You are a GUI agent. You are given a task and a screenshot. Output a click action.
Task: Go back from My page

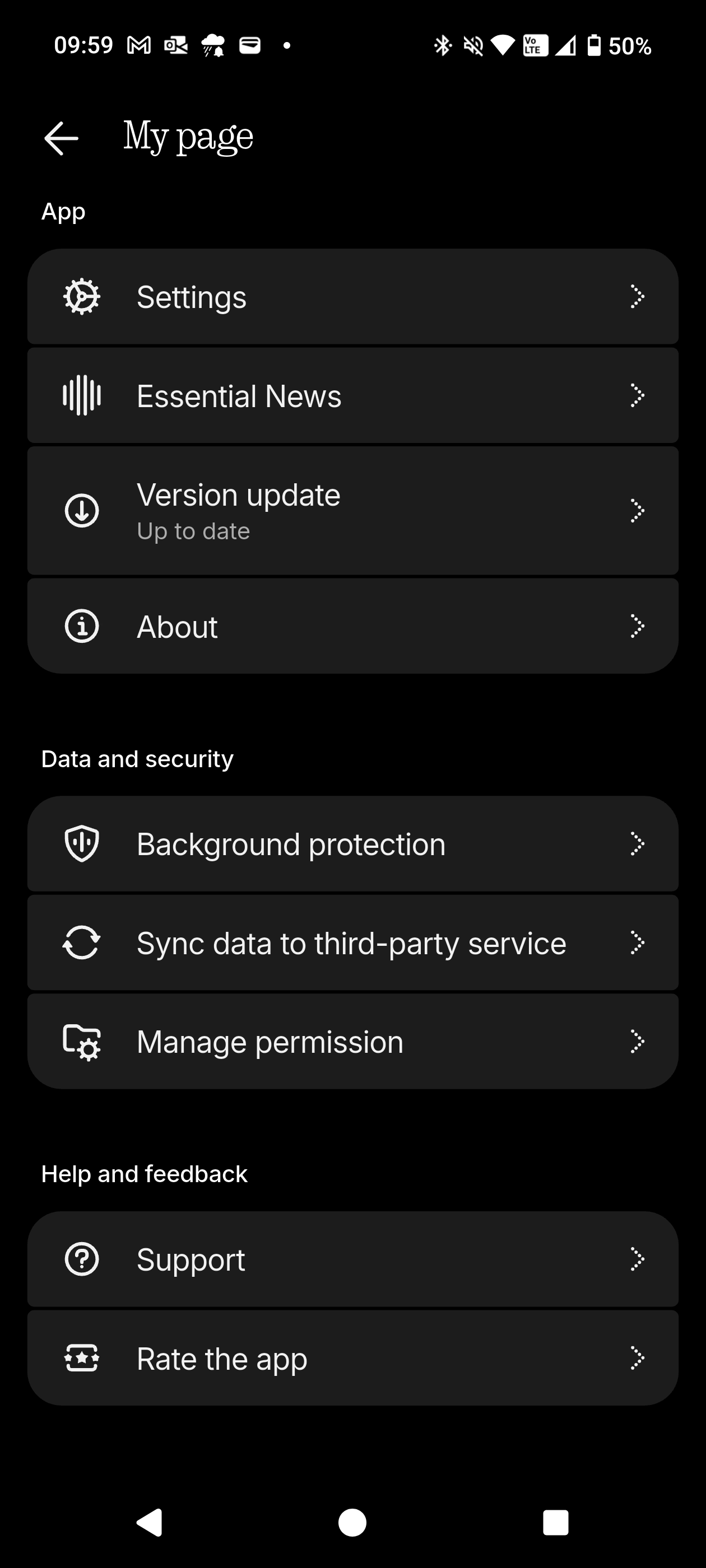[62, 138]
